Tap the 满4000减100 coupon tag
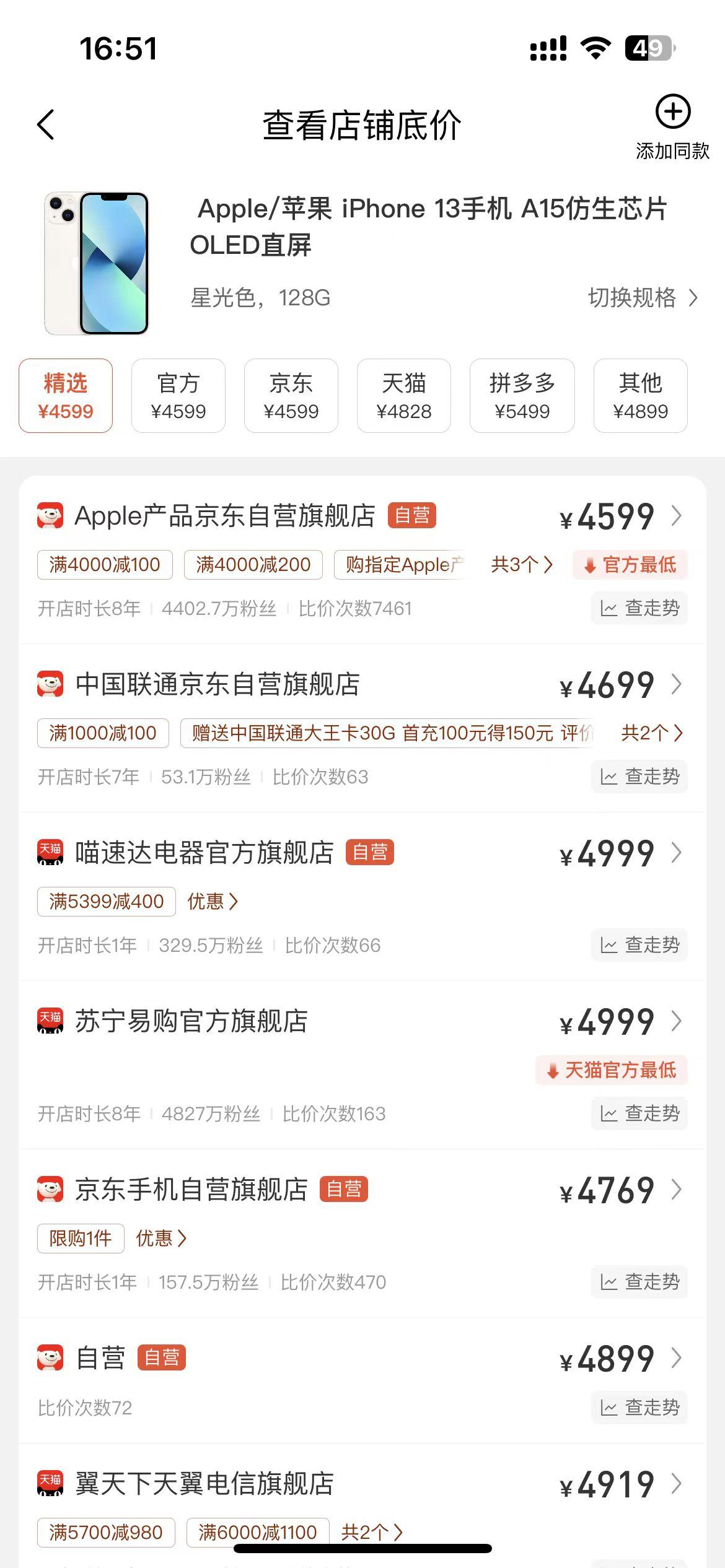This screenshot has height=1568, width=725. coord(105,564)
